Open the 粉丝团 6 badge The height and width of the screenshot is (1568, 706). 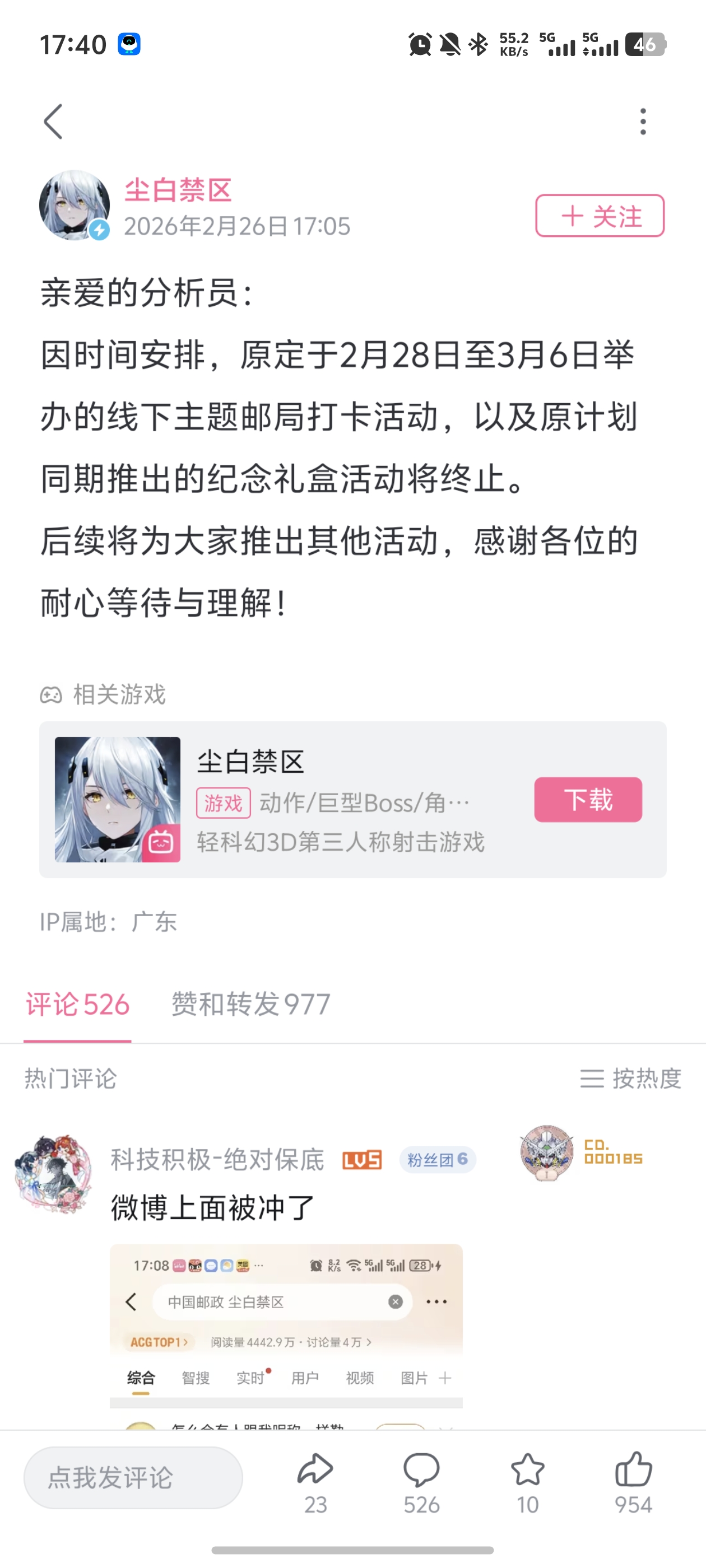(x=438, y=1160)
